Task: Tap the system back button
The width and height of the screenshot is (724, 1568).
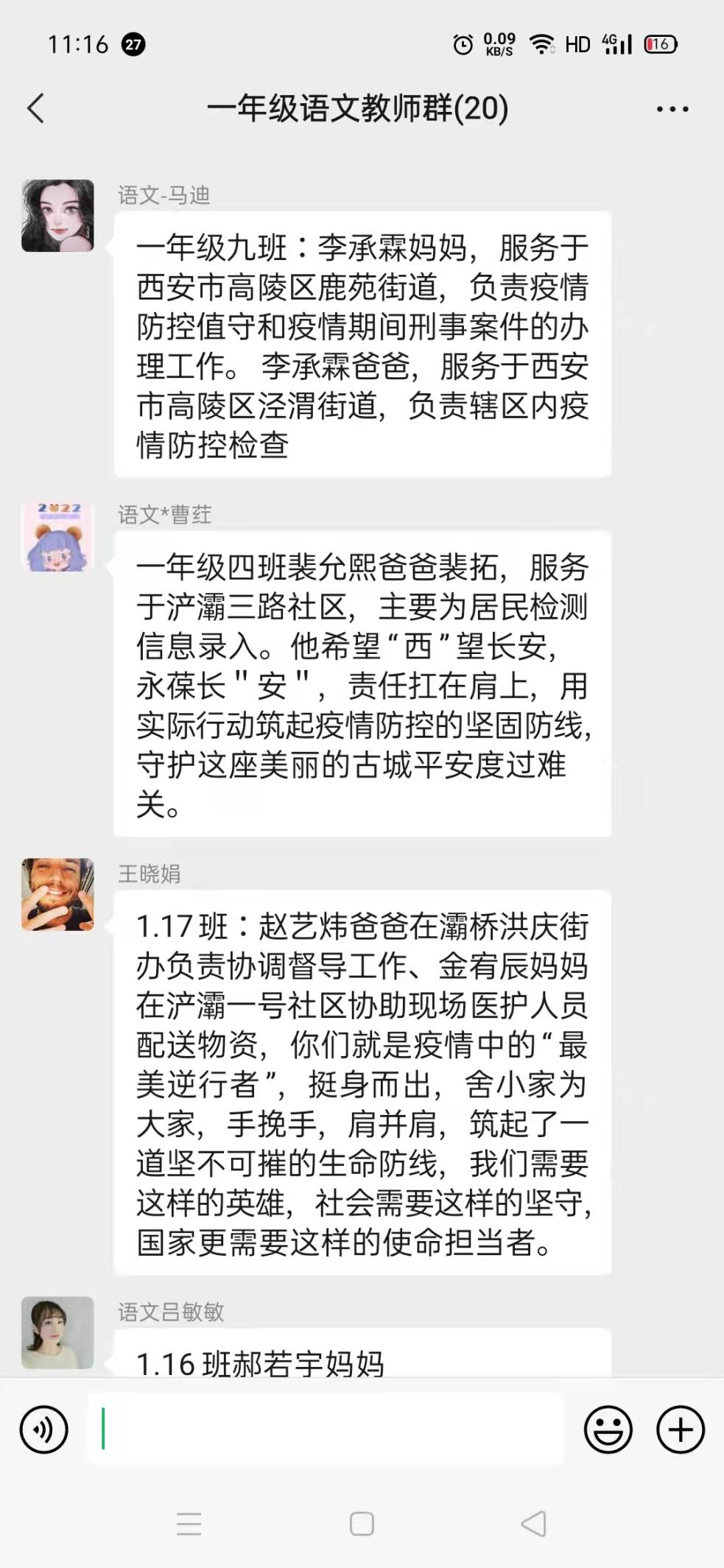Action: click(533, 1523)
